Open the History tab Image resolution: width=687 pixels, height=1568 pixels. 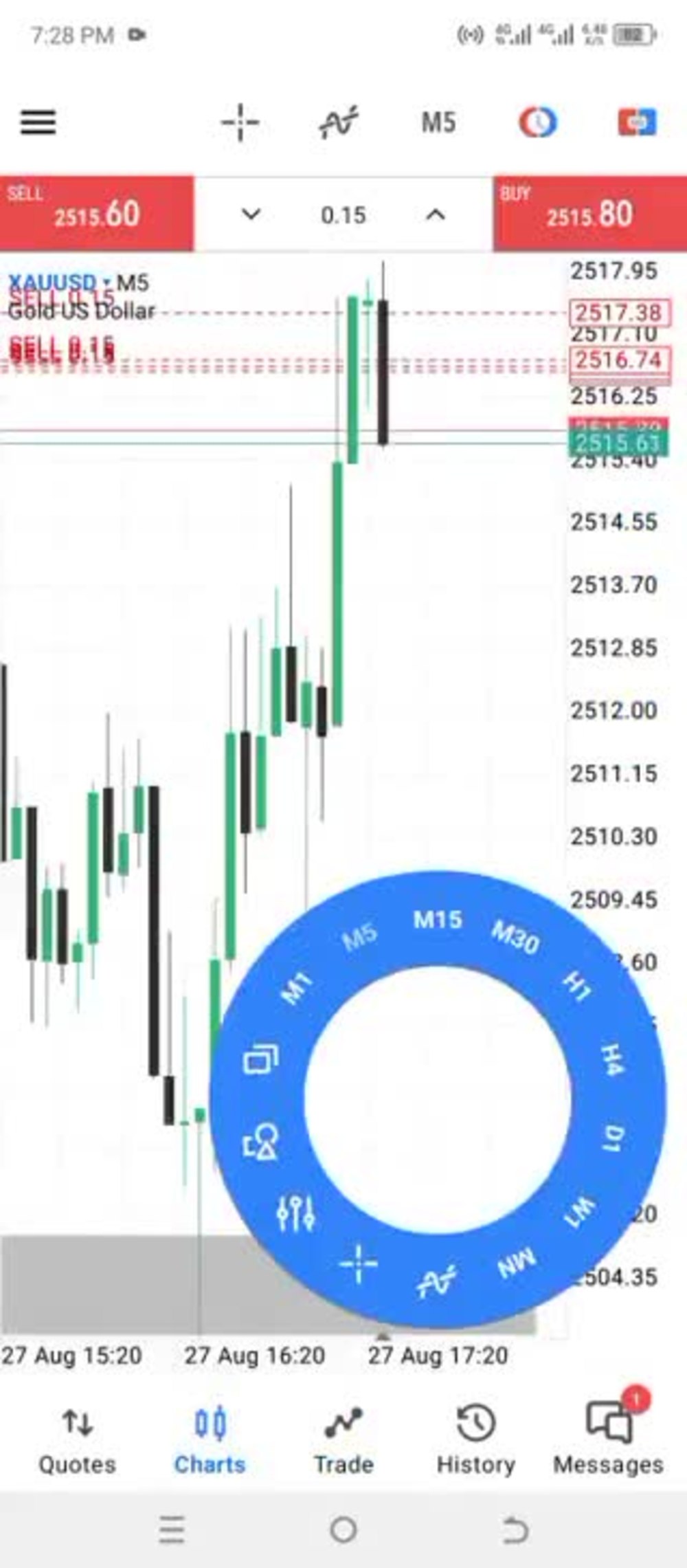tap(475, 1440)
